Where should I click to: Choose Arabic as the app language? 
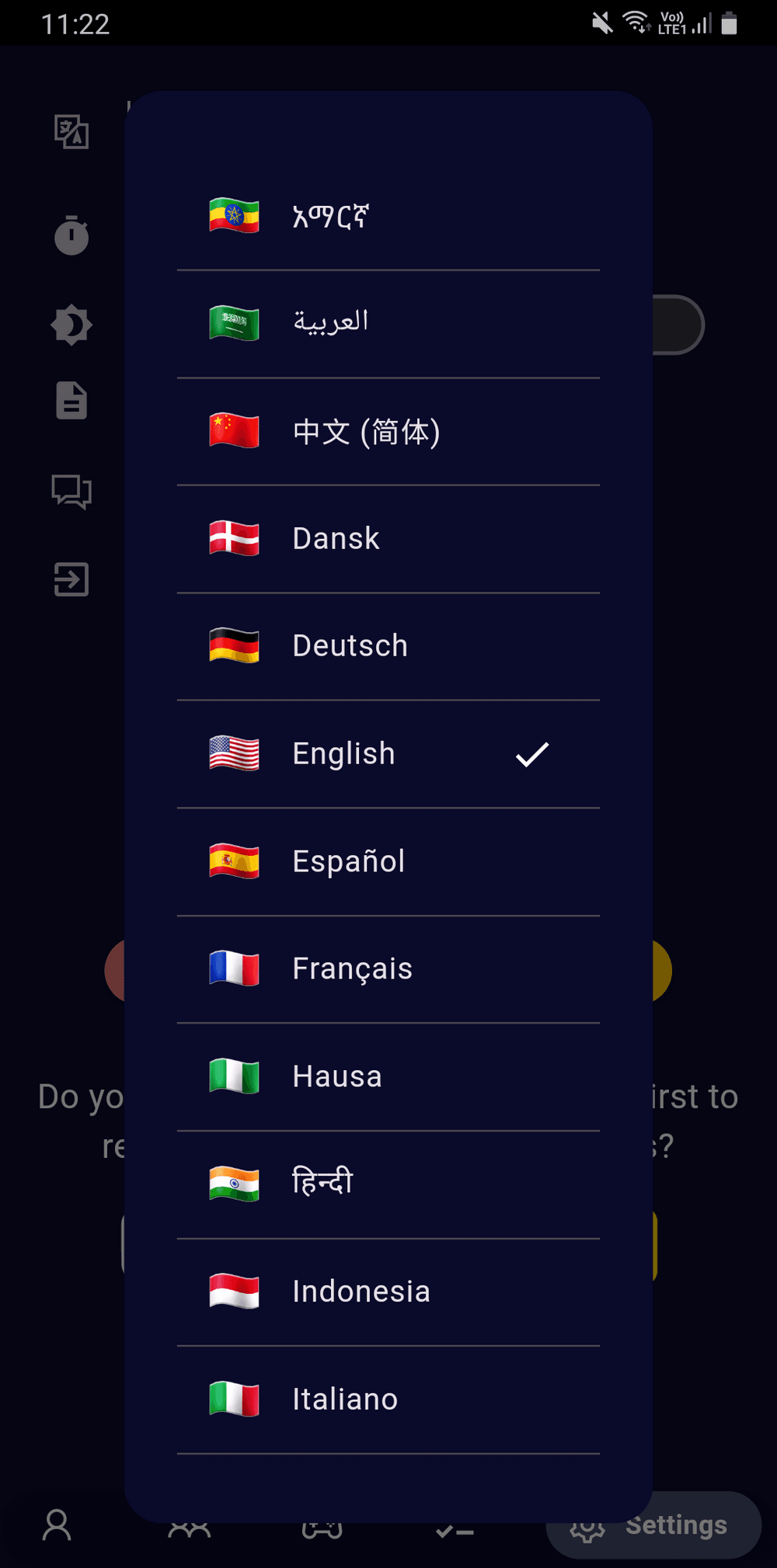(387, 323)
